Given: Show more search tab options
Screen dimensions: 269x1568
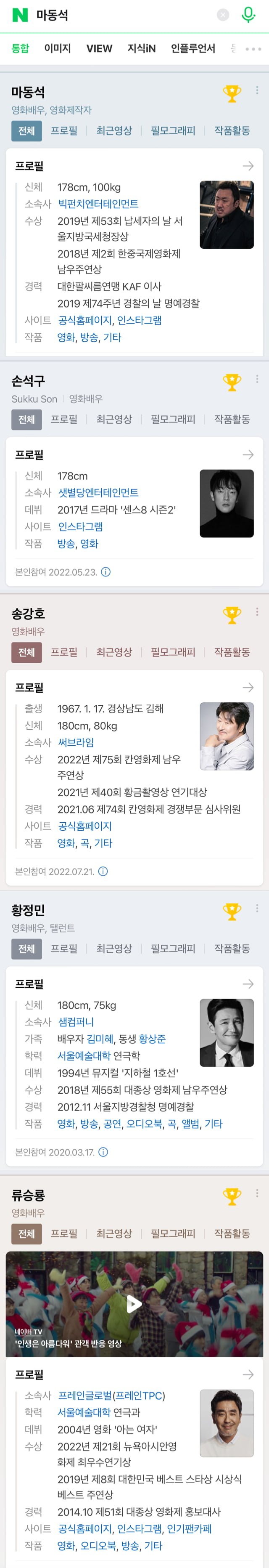Looking at the screenshot, I should [253, 49].
